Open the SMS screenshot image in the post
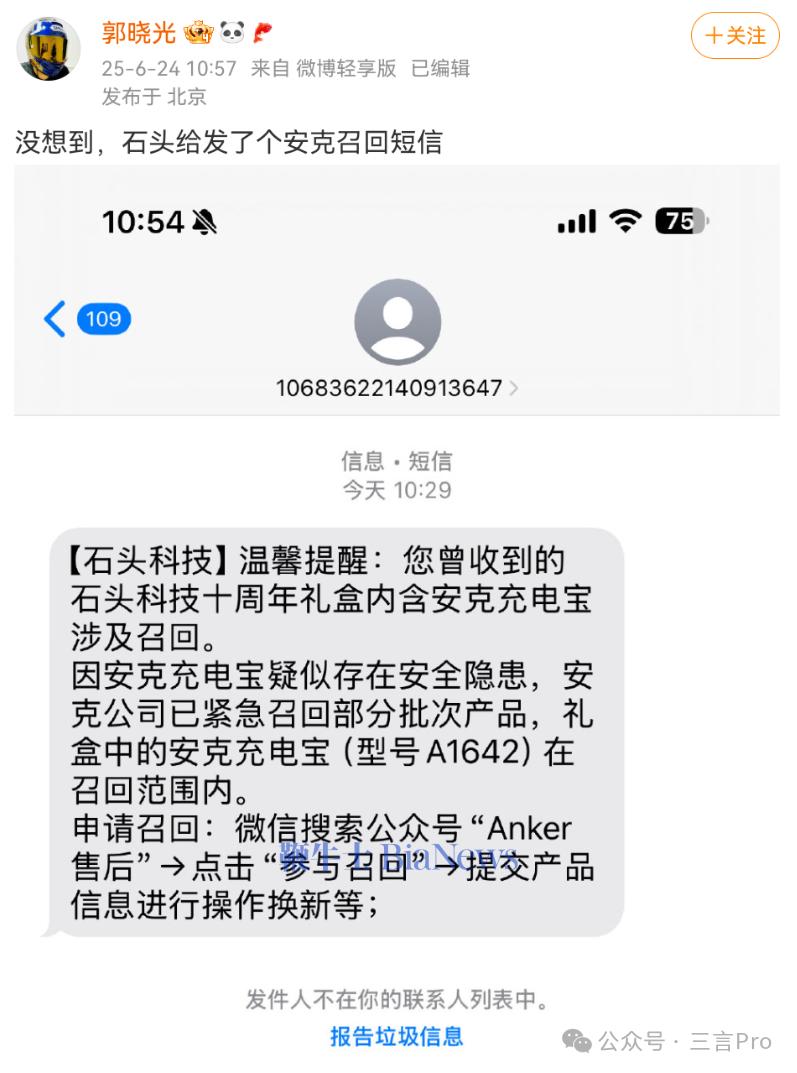 pyautogui.click(x=397, y=600)
